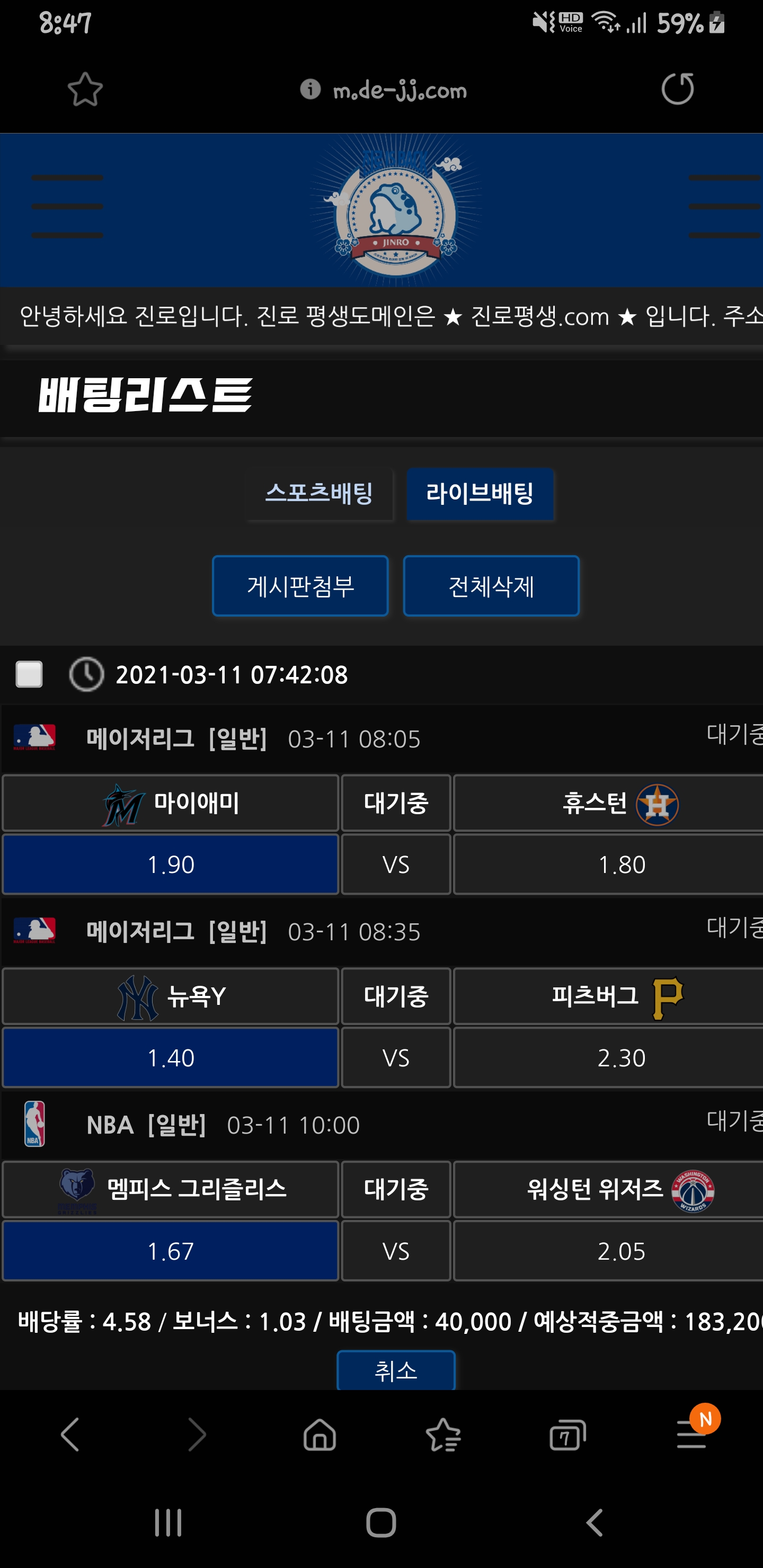This screenshot has height=1568, width=763.
Task: Tap the 게시판첨부 button
Action: tap(300, 586)
